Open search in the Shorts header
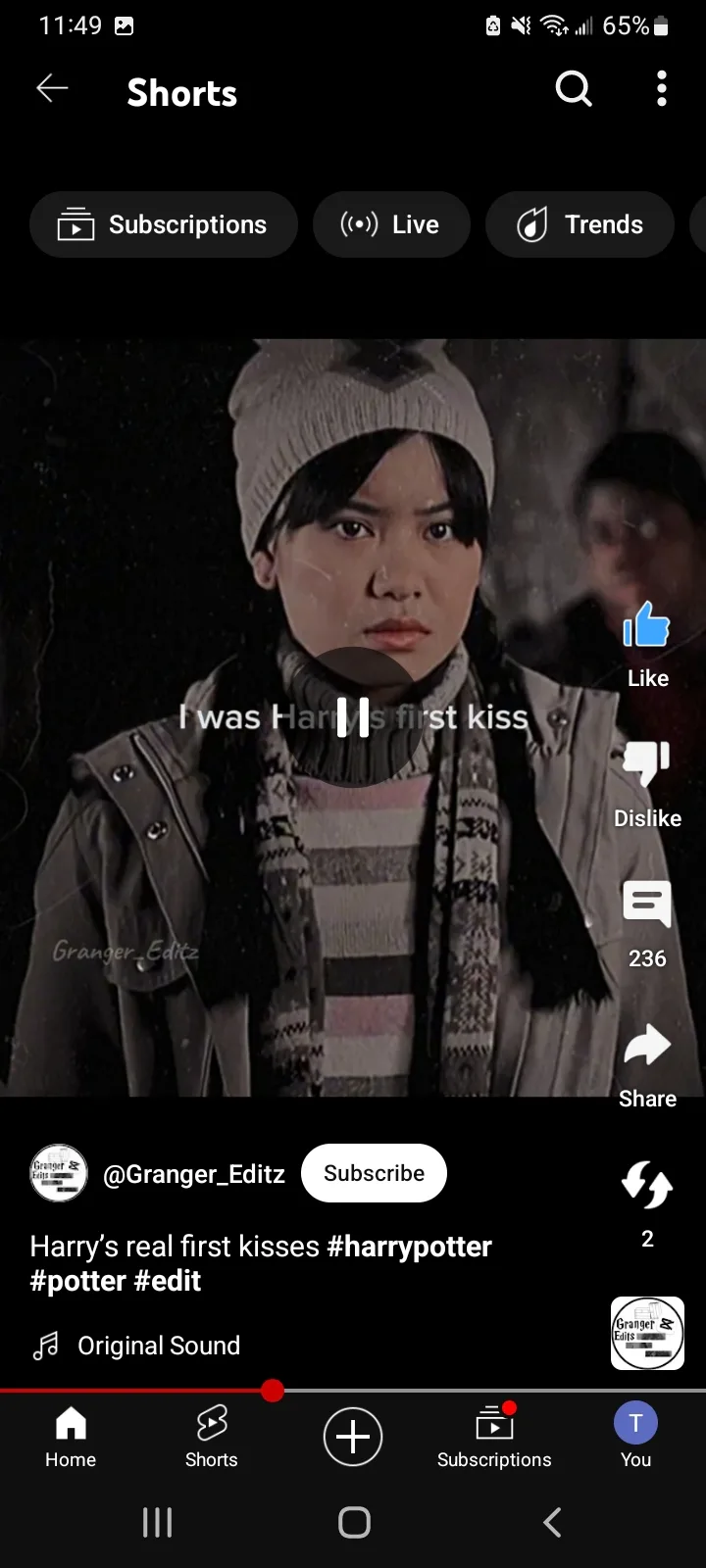The image size is (706, 1568). (574, 89)
